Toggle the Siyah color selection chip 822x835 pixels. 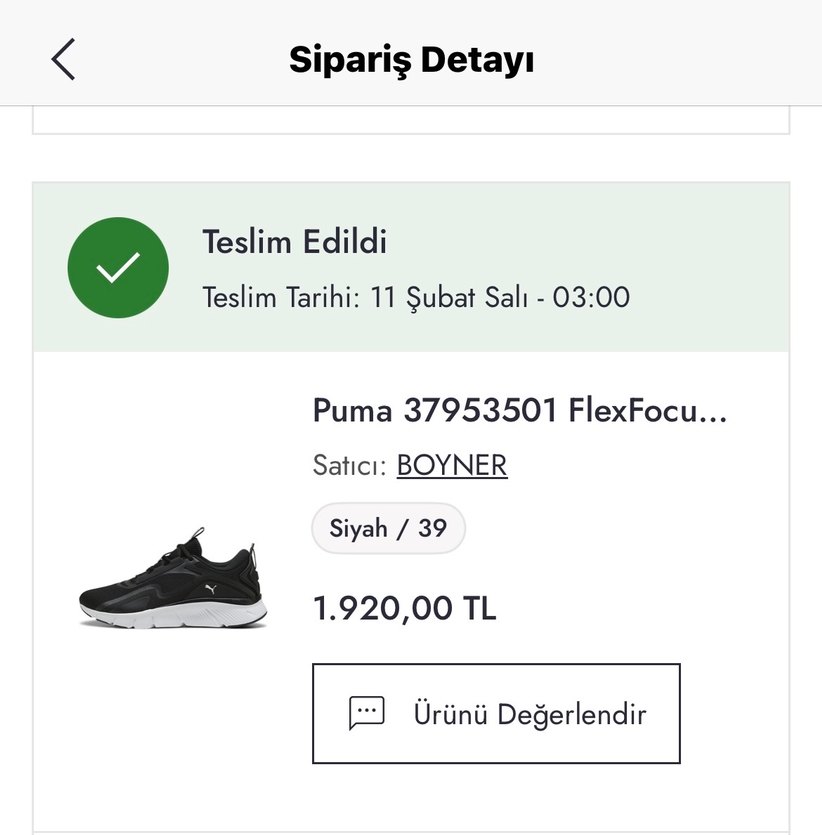click(x=388, y=528)
